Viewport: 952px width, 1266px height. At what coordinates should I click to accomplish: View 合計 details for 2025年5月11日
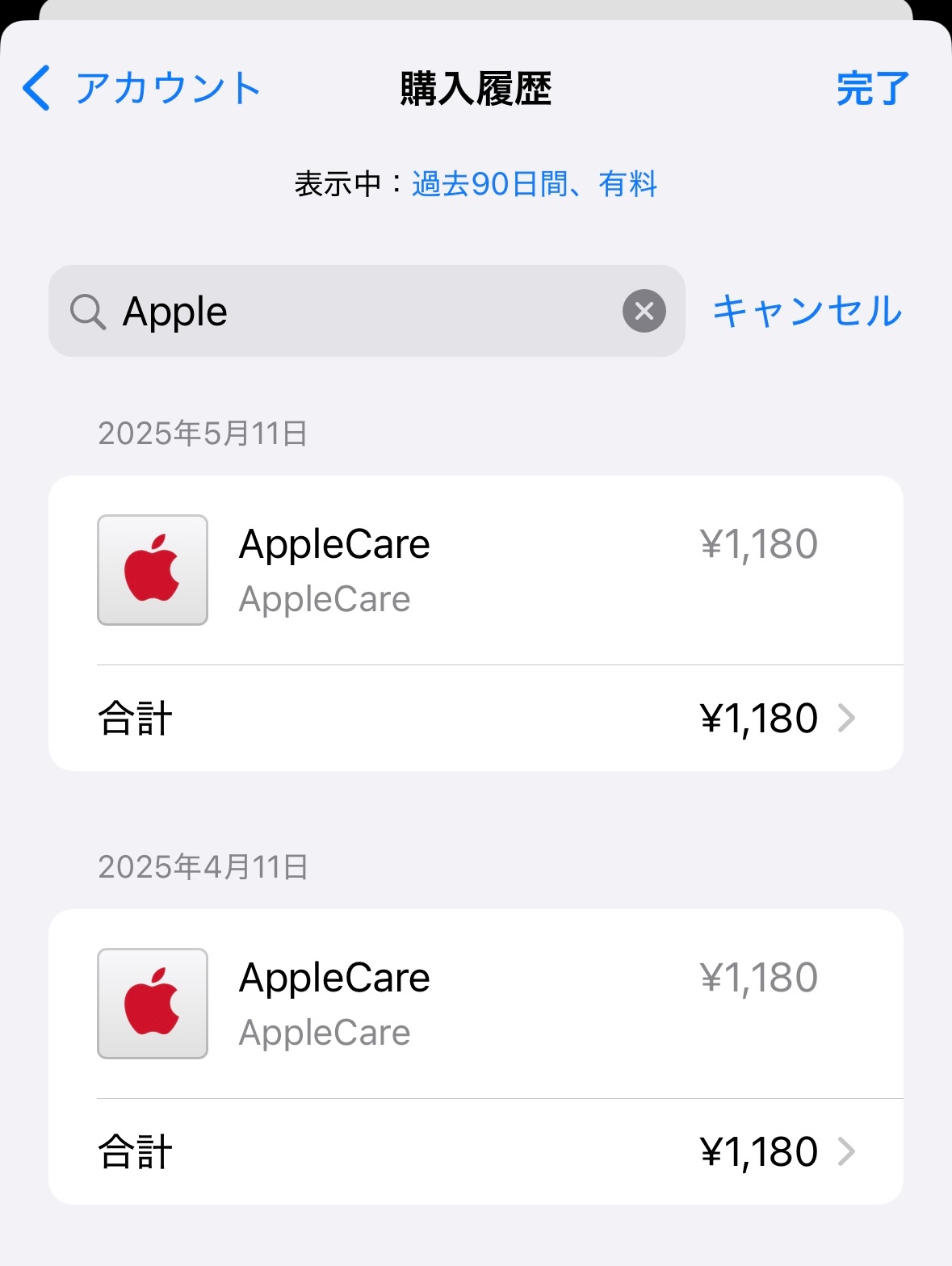[x=475, y=718]
